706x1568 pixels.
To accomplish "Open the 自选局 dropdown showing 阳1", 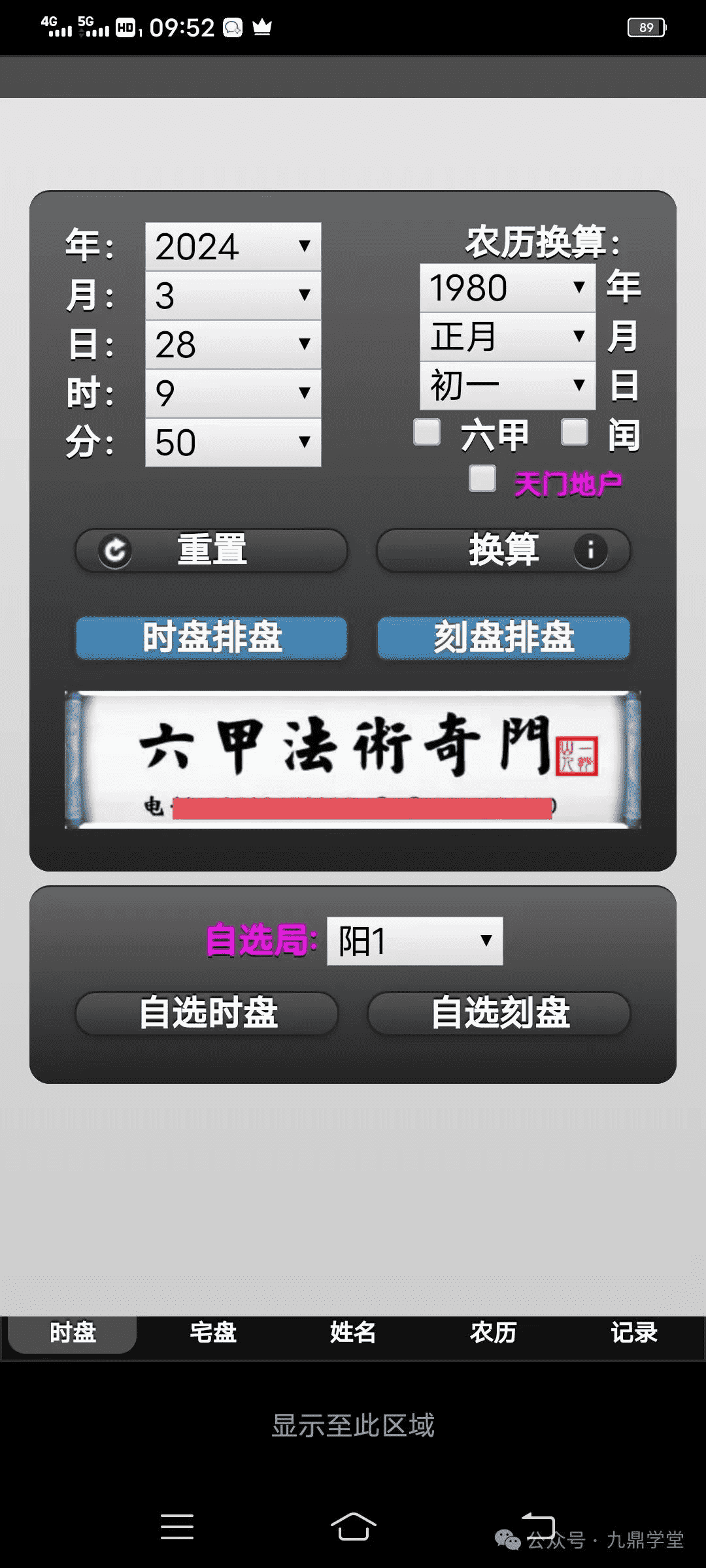I will click(414, 941).
